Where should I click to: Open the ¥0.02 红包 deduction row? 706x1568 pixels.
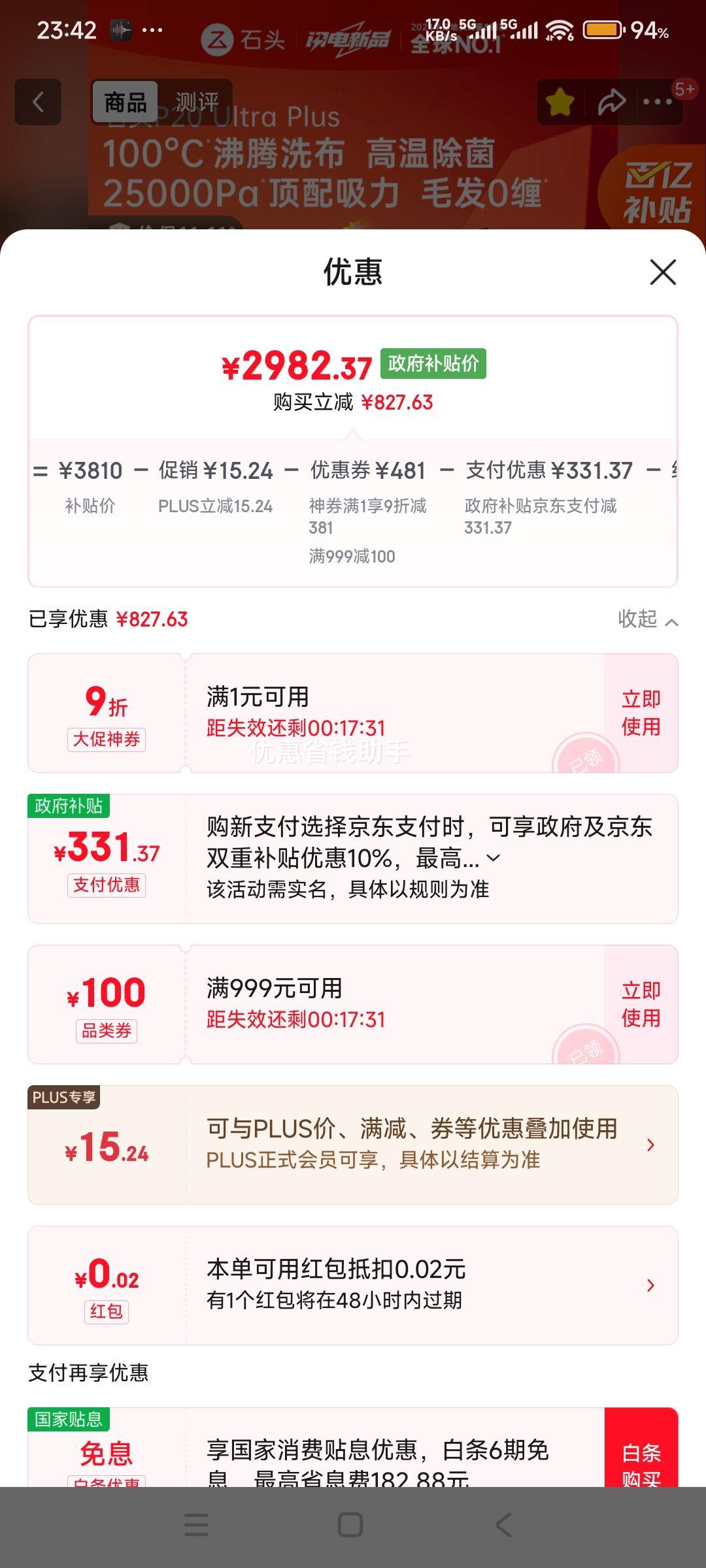click(650, 1285)
